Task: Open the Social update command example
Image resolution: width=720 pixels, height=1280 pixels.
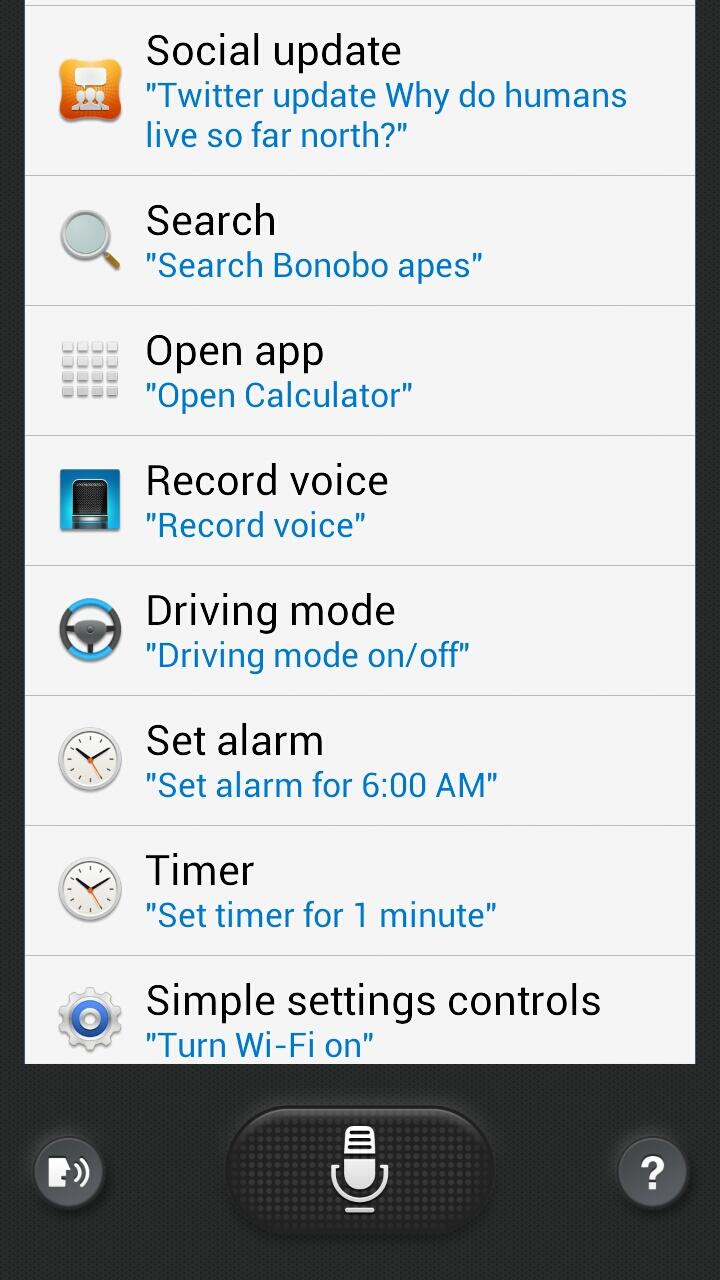Action: (360, 92)
